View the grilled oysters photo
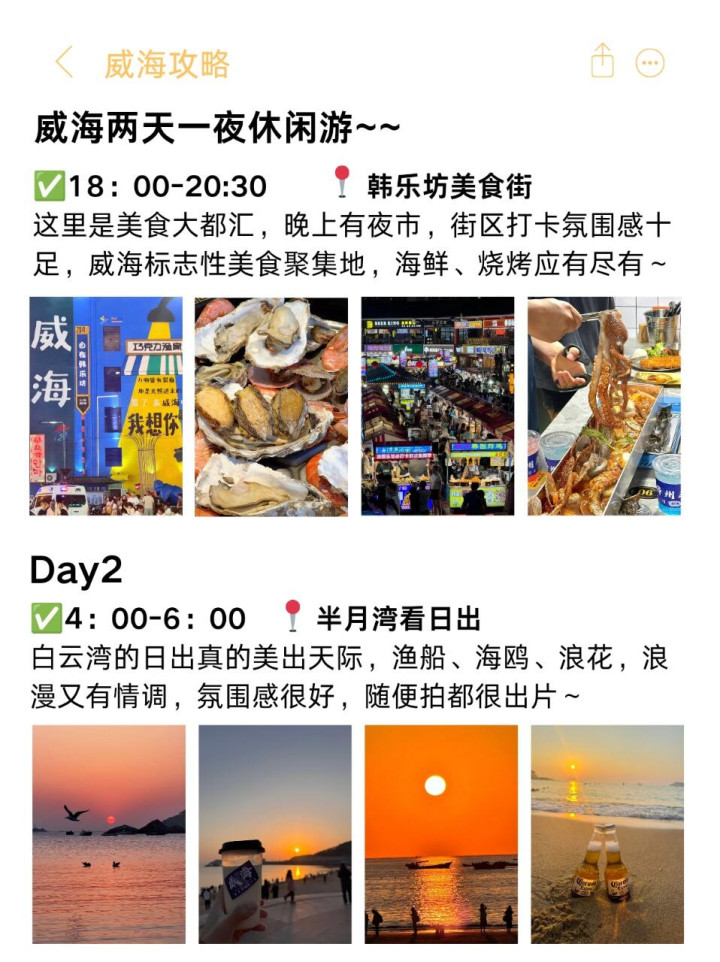 tap(271, 406)
